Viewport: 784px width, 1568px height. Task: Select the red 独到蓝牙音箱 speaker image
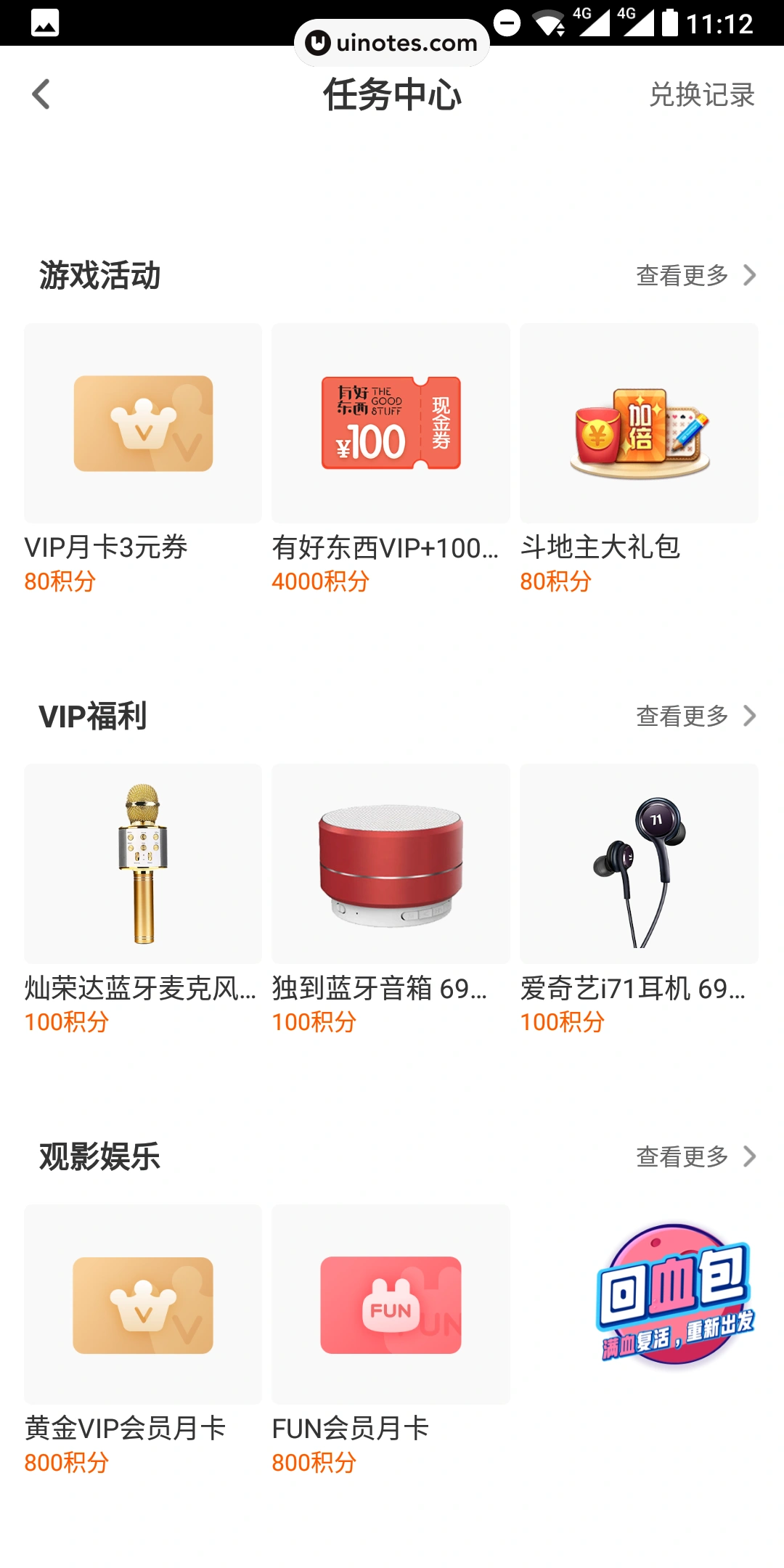pyautogui.click(x=391, y=864)
